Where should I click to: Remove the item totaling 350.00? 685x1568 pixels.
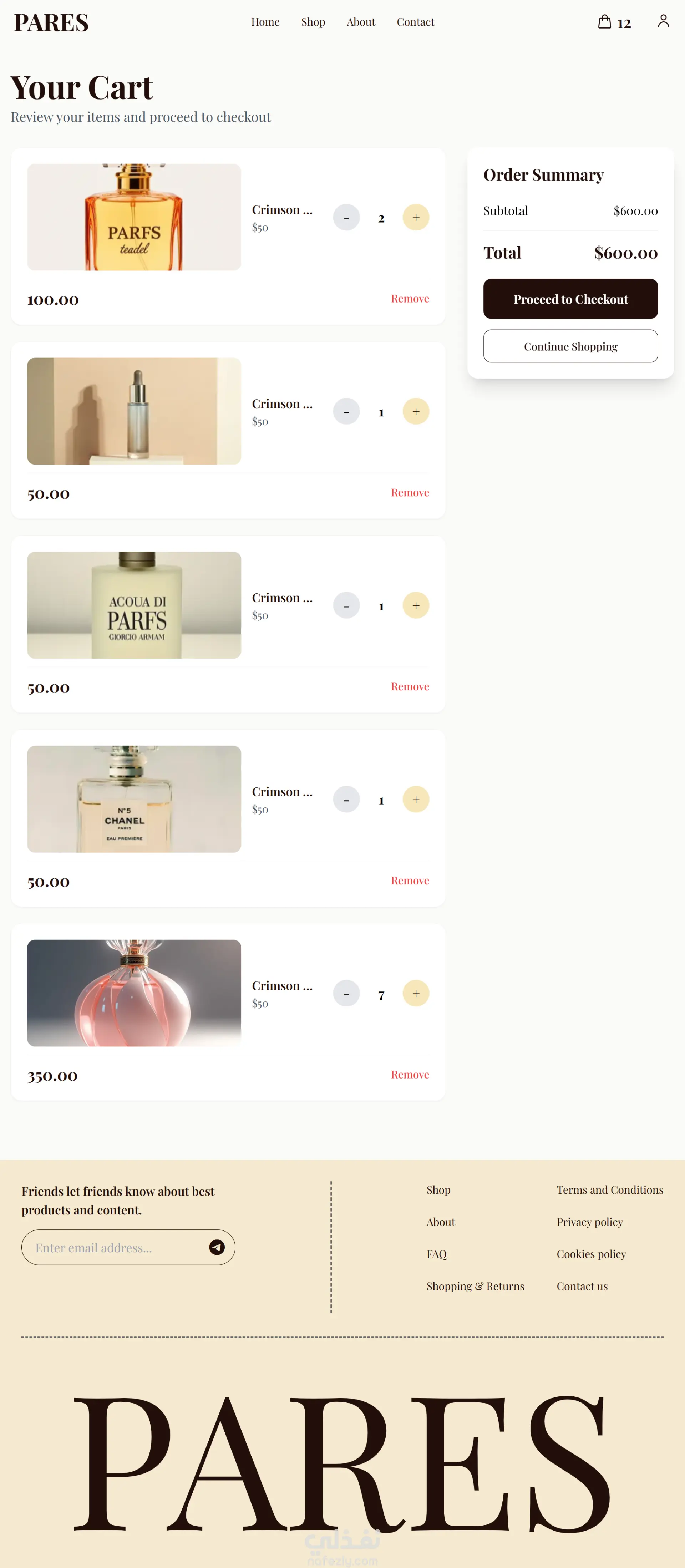point(409,1074)
